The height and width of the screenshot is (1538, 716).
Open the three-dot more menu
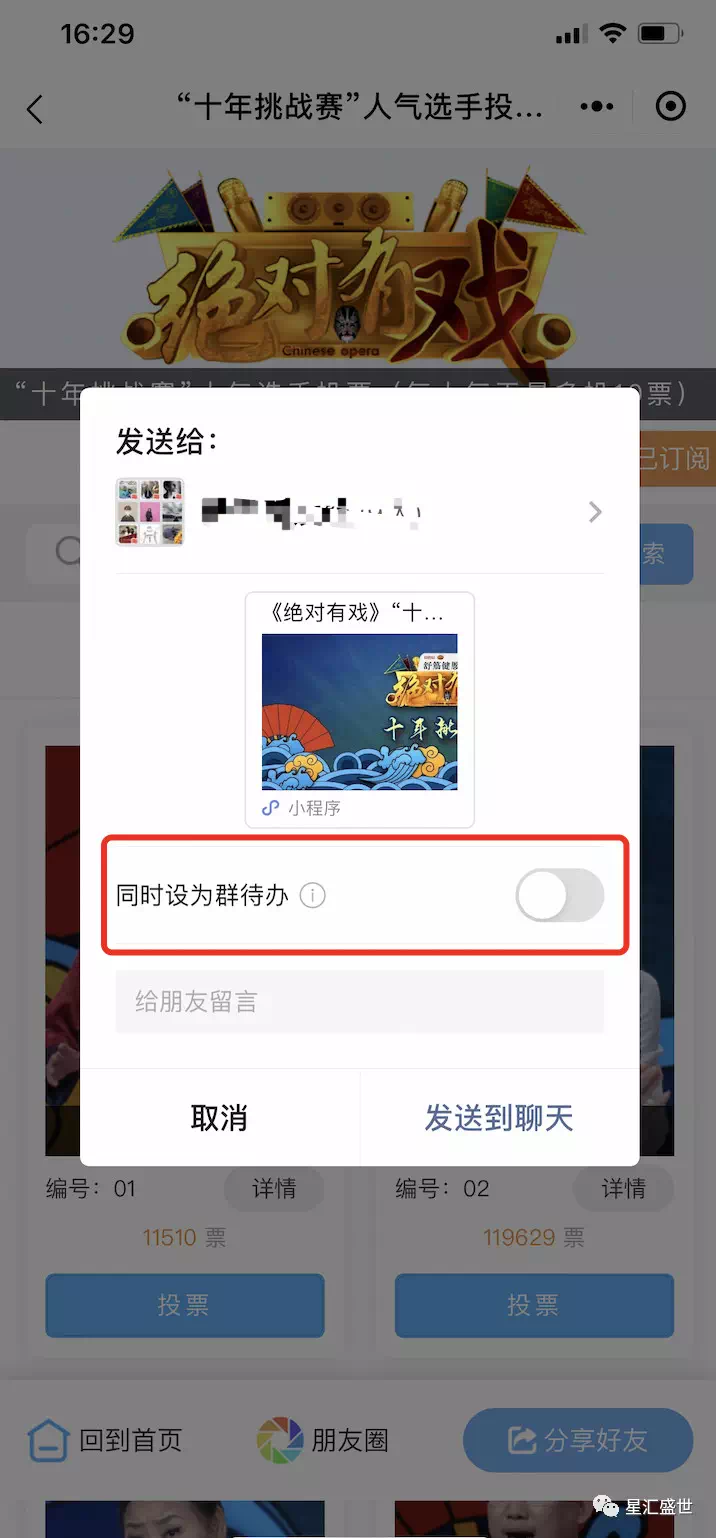597,107
